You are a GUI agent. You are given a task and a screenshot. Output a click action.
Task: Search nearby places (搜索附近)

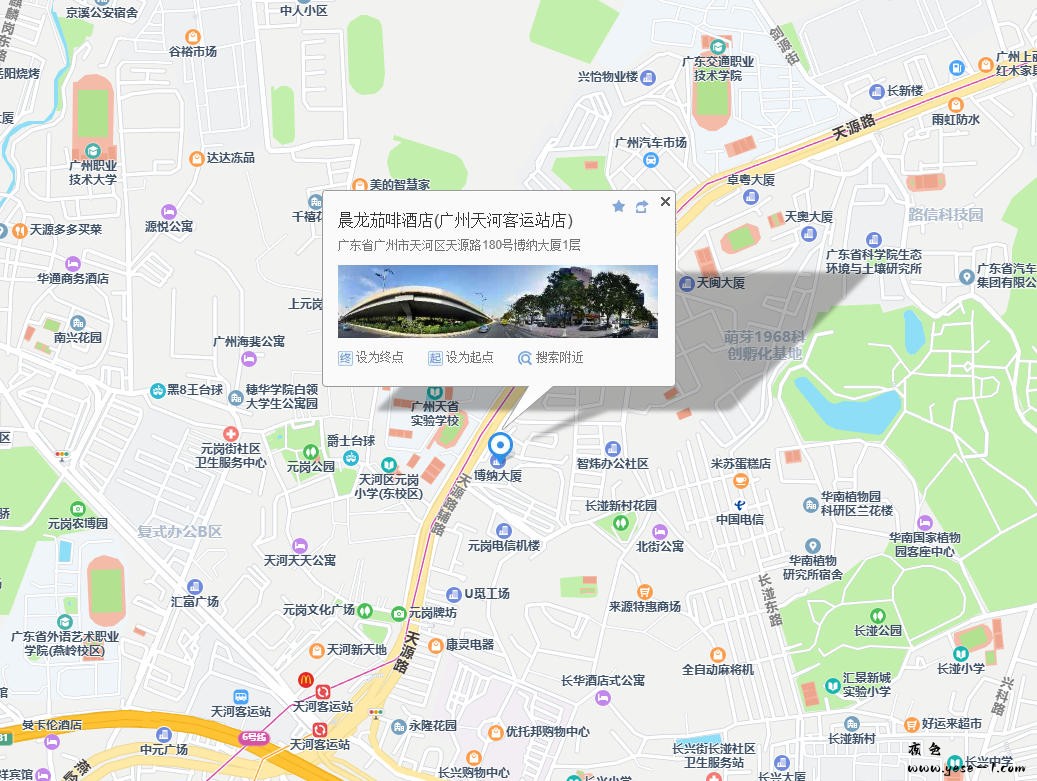pos(550,358)
